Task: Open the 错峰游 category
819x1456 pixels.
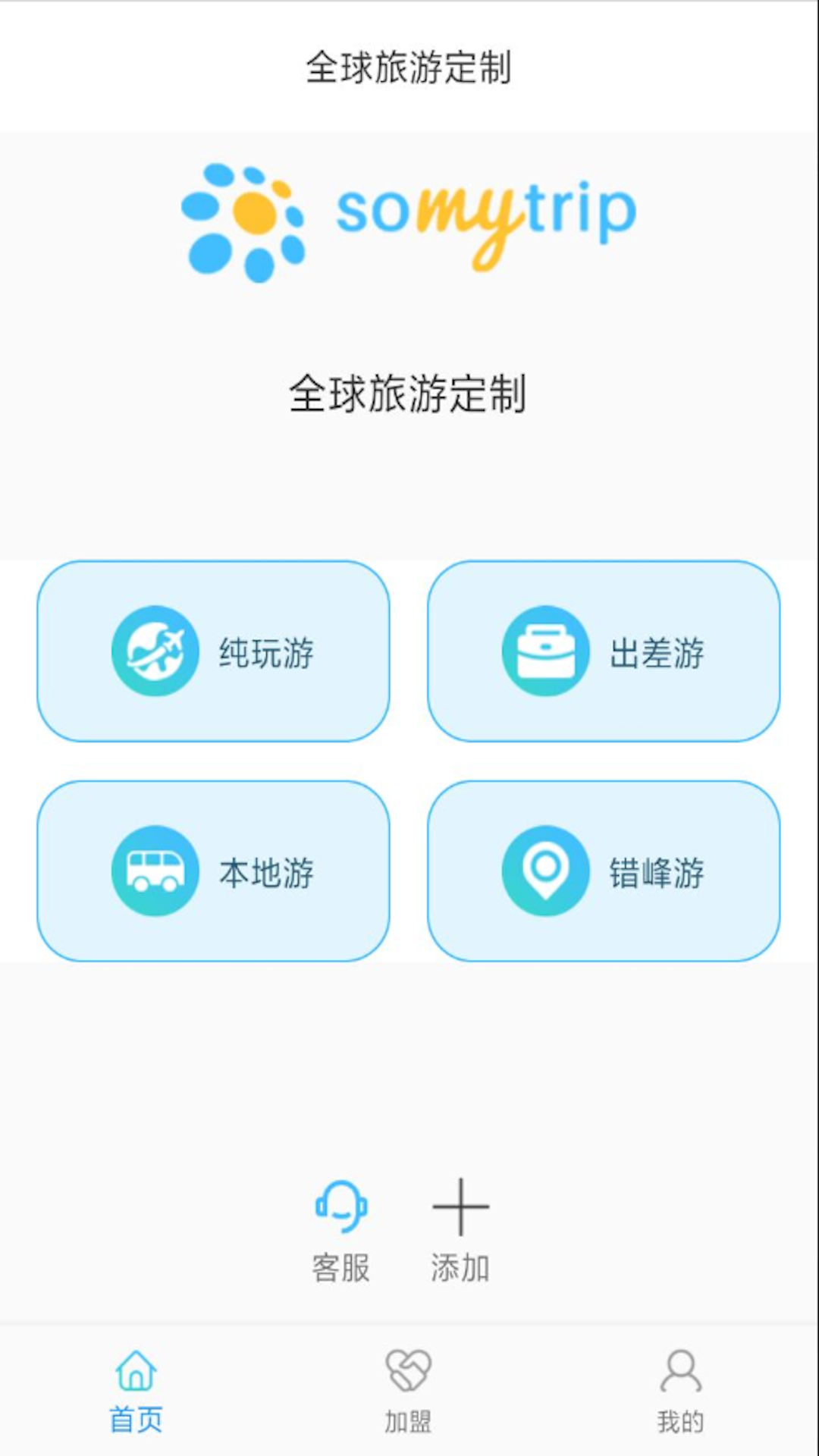Action: pos(604,871)
